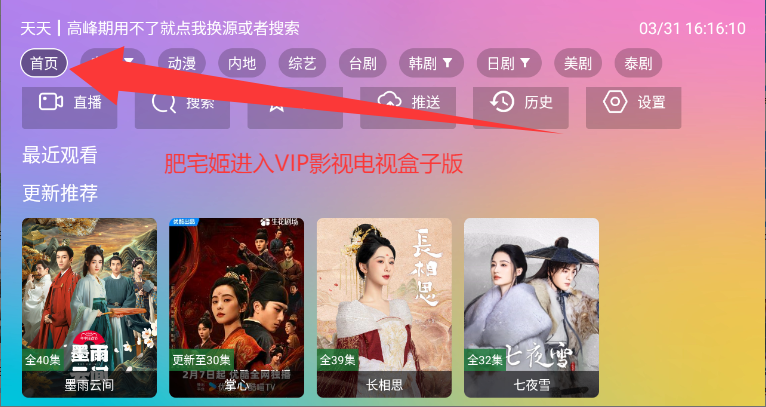Open the 直播 live button
This screenshot has height=407, width=766.
[70, 102]
